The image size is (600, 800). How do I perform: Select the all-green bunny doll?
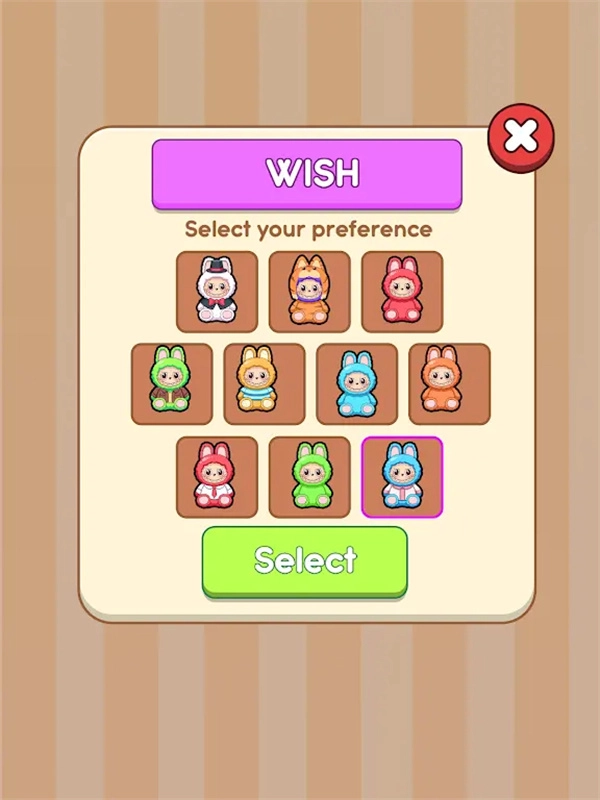tap(309, 477)
